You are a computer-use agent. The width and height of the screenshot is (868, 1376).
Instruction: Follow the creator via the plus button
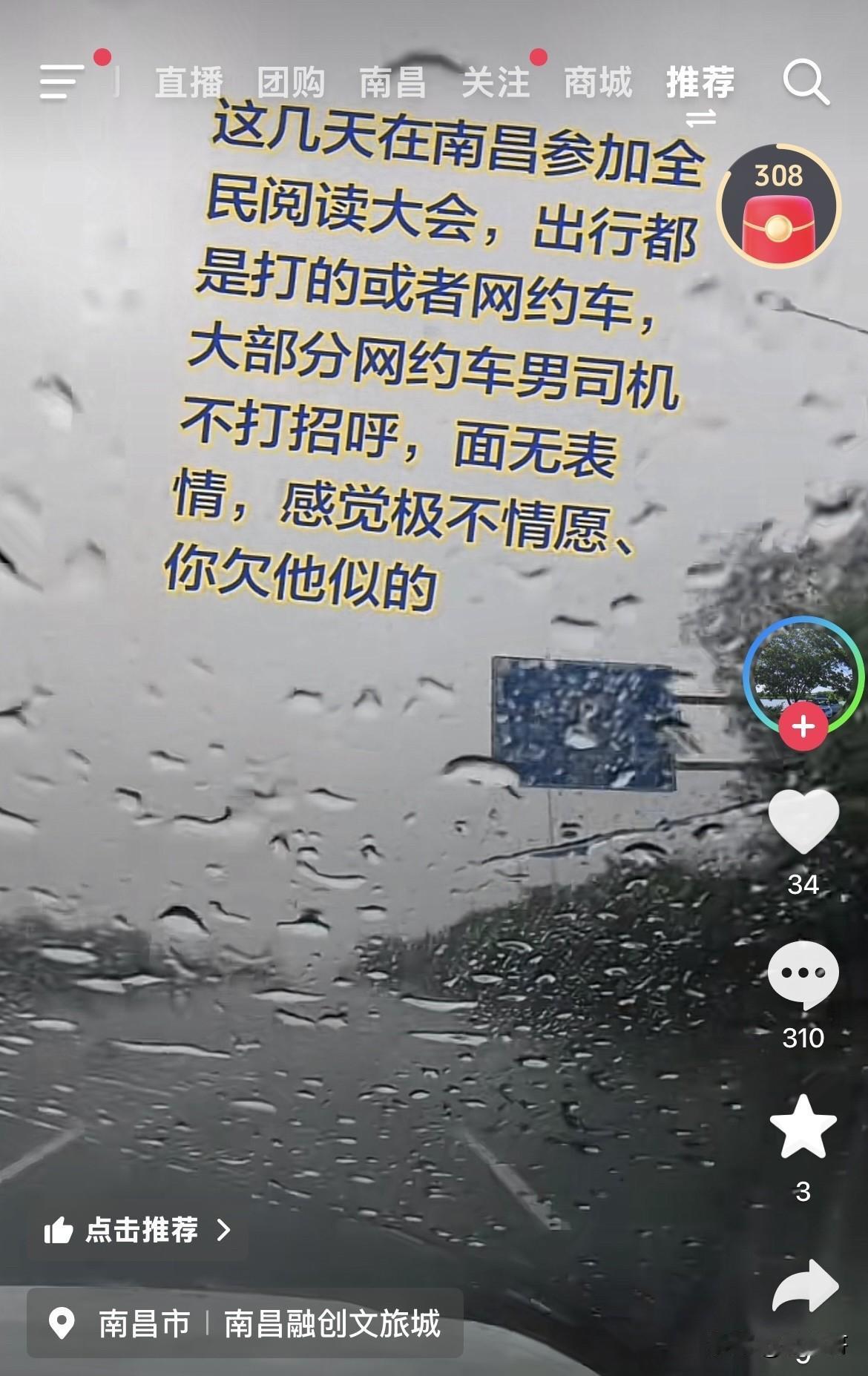click(x=803, y=727)
